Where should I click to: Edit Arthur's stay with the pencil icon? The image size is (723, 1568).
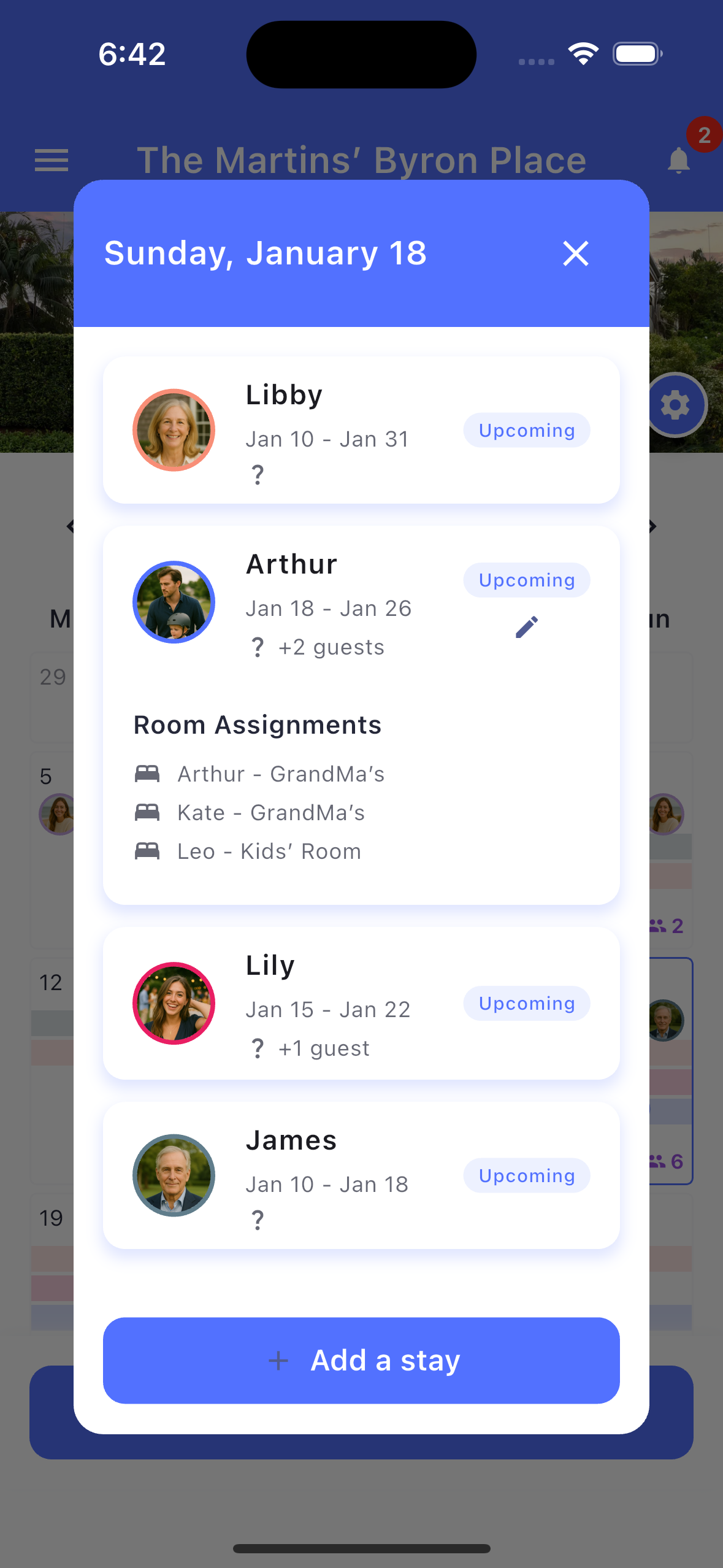[x=527, y=627]
